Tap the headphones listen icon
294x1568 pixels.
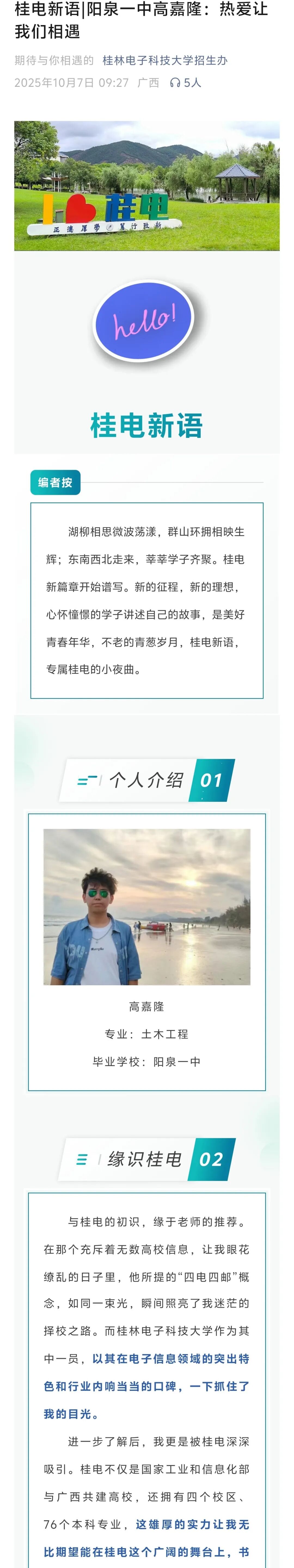(x=175, y=83)
